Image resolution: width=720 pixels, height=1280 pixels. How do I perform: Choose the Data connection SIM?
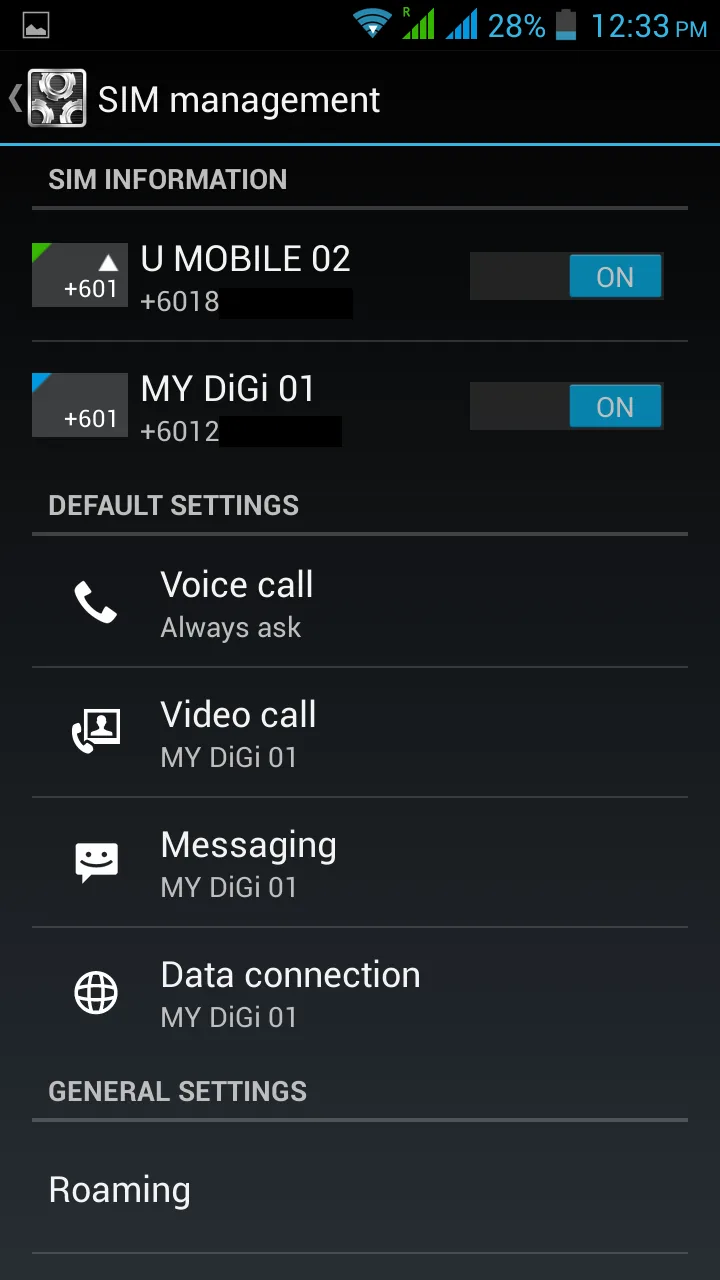(360, 993)
